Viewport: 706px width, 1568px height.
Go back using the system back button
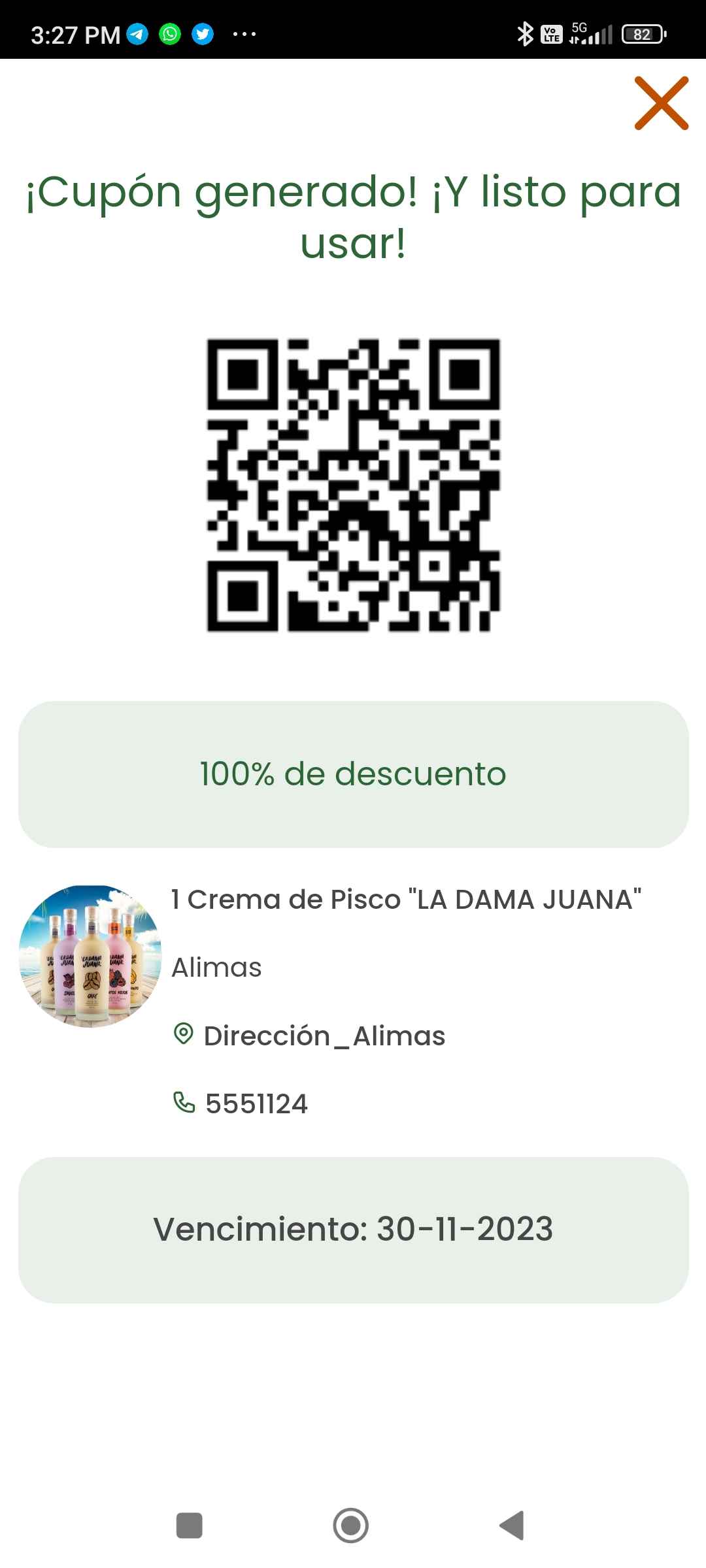point(512,1526)
